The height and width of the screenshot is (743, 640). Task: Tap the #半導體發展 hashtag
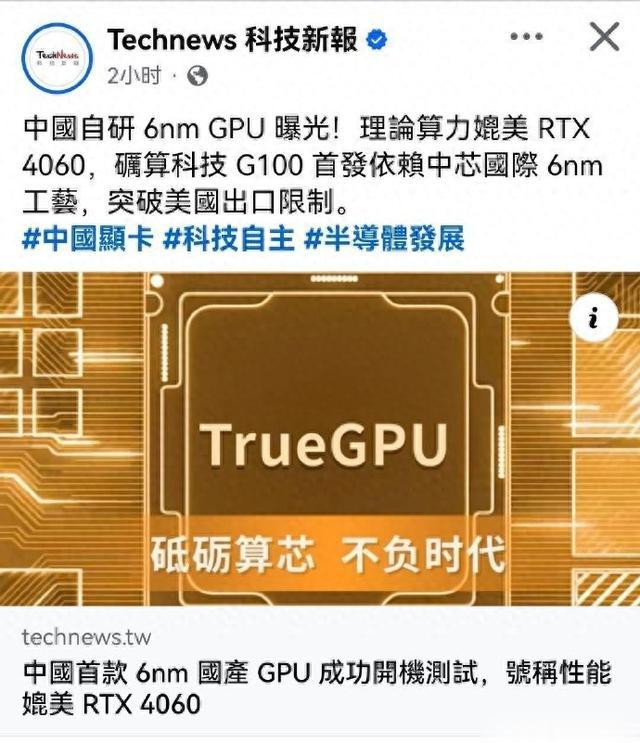point(384,240)
